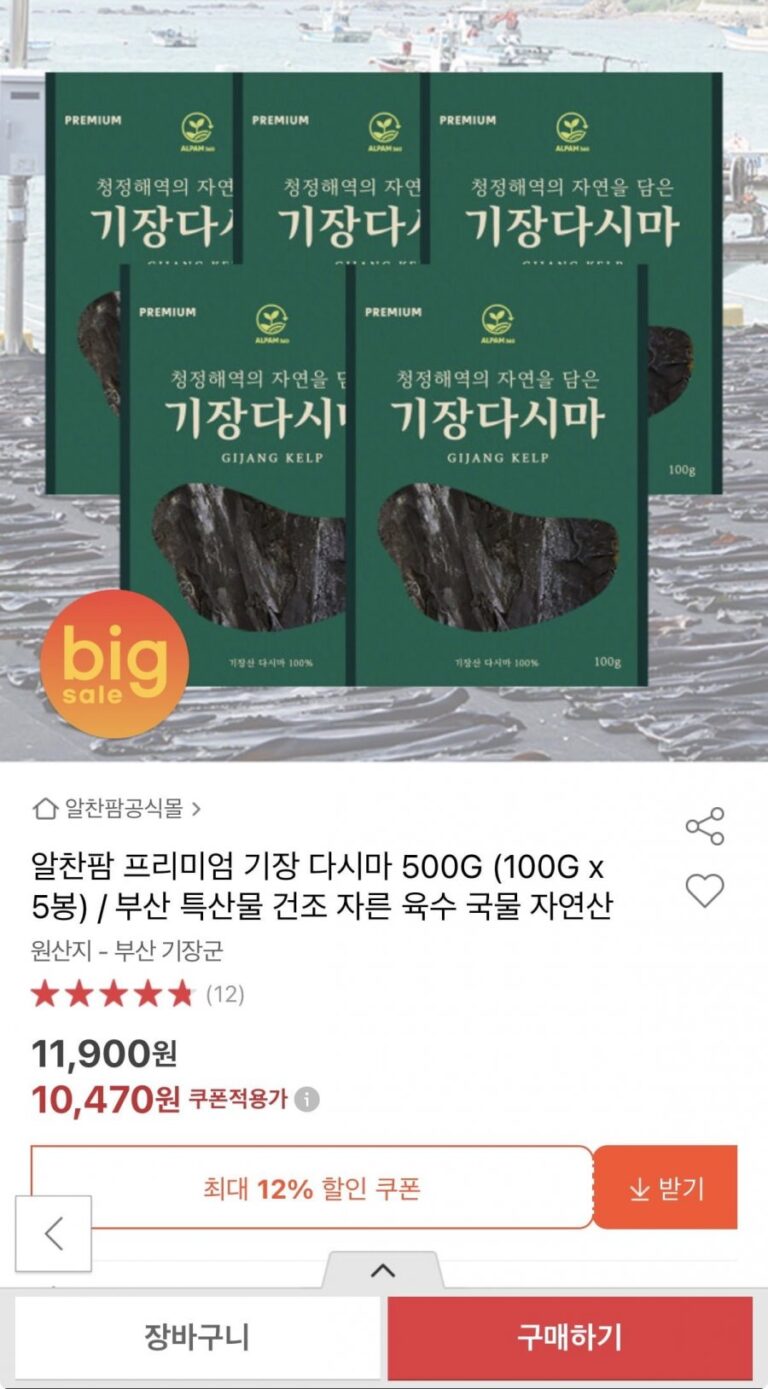768x1389 pixels.
Task: Add item to 장바구니 cart
Action: click(x=197, y=1337)
